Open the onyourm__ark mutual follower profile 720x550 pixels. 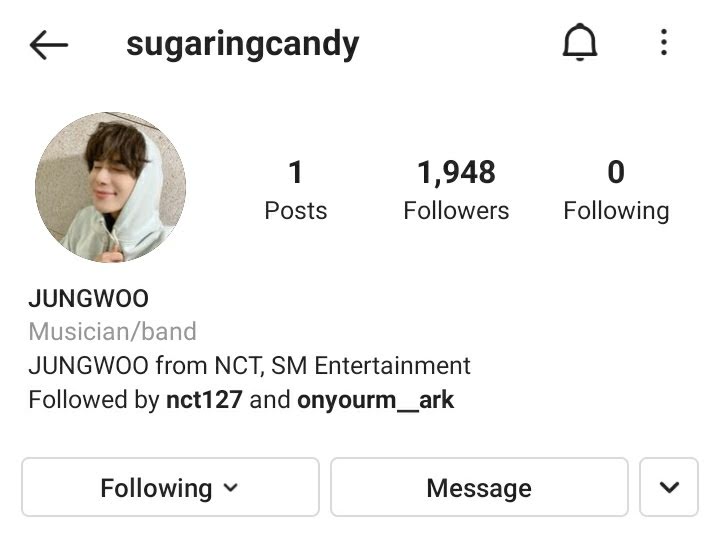tap(376, 400)
